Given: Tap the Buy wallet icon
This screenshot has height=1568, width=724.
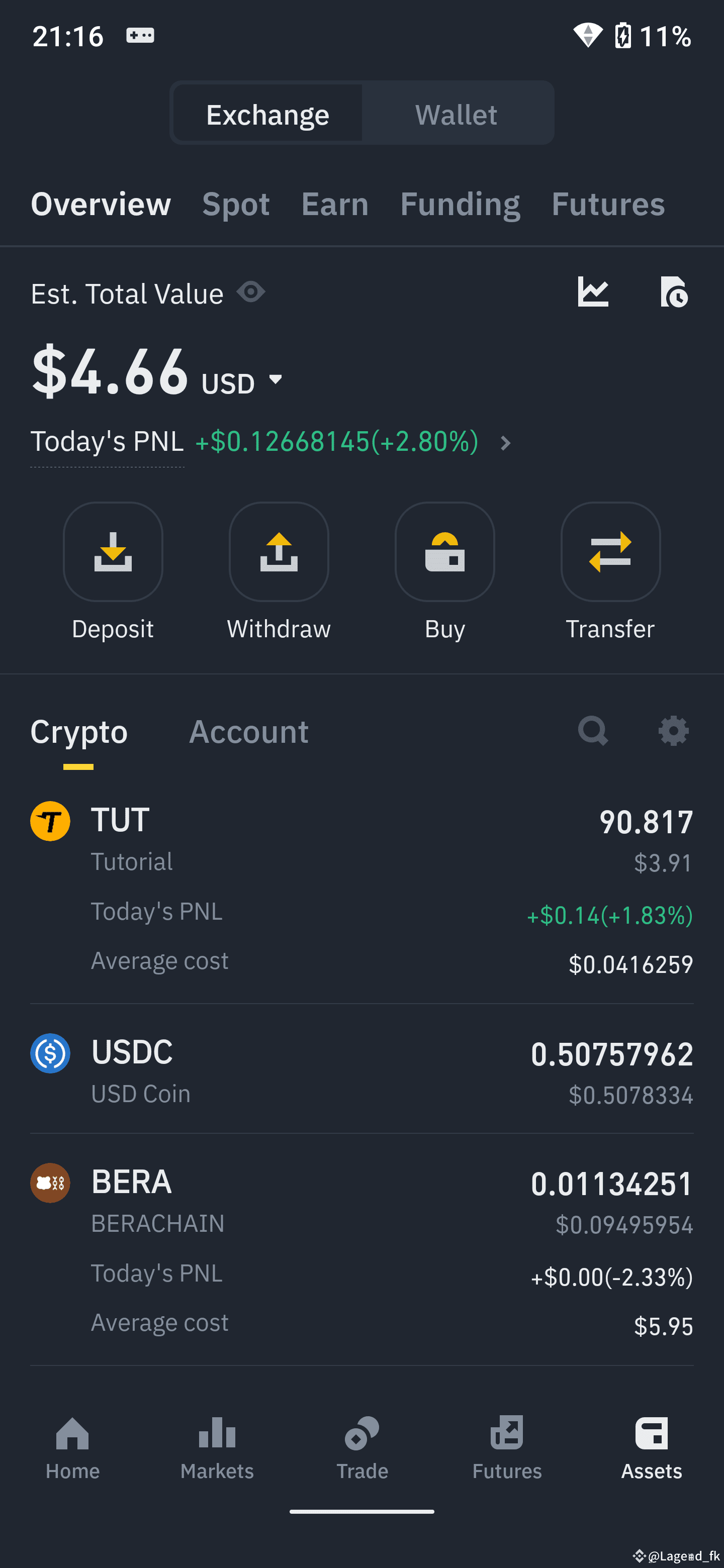Looking at the screenshot, I should [444, 551].
